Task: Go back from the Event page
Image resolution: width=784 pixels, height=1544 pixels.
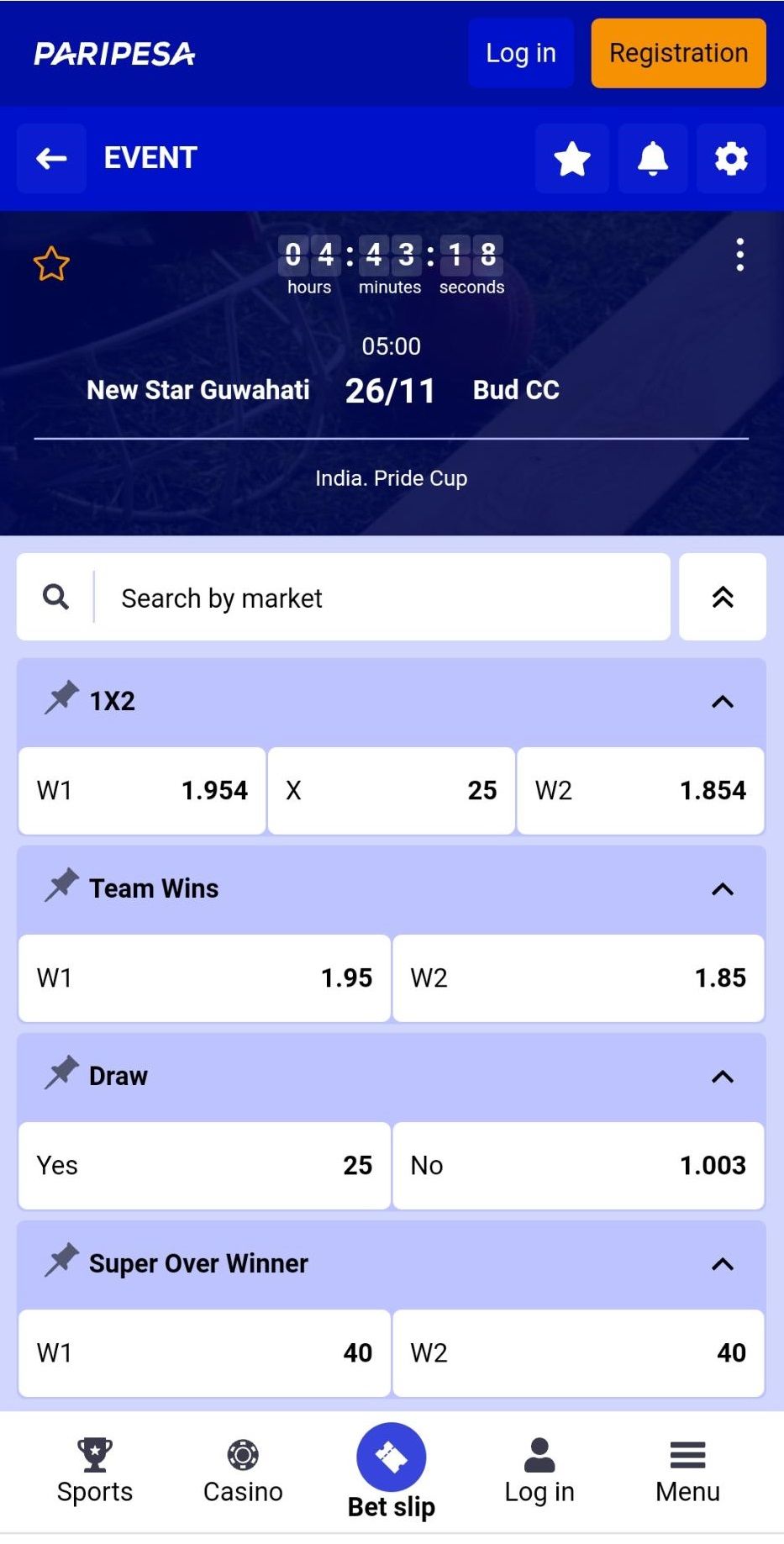Action: pyautogui.click(x=51, y=158)
